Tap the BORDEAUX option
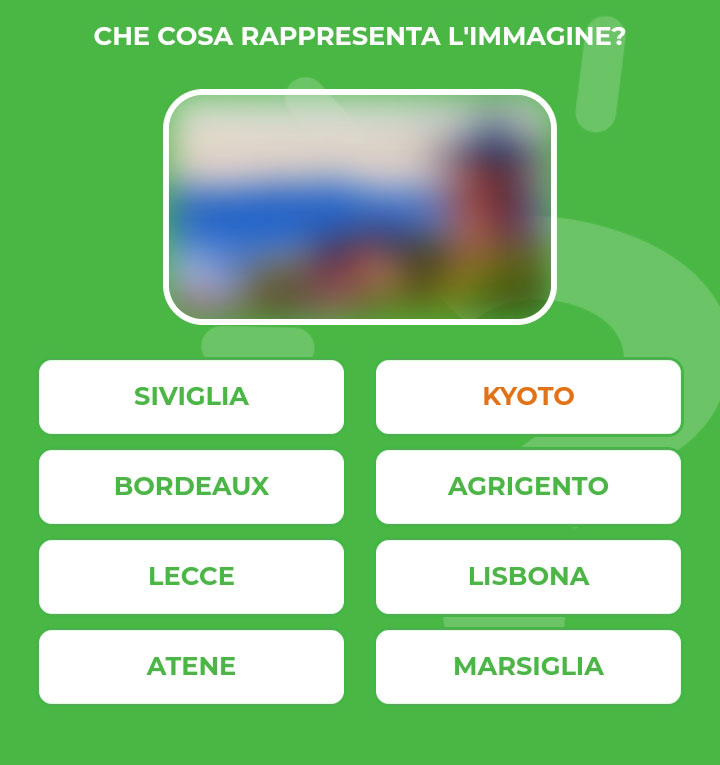The width and height of the screenshot is (720, 765). (x=191, y=487)
